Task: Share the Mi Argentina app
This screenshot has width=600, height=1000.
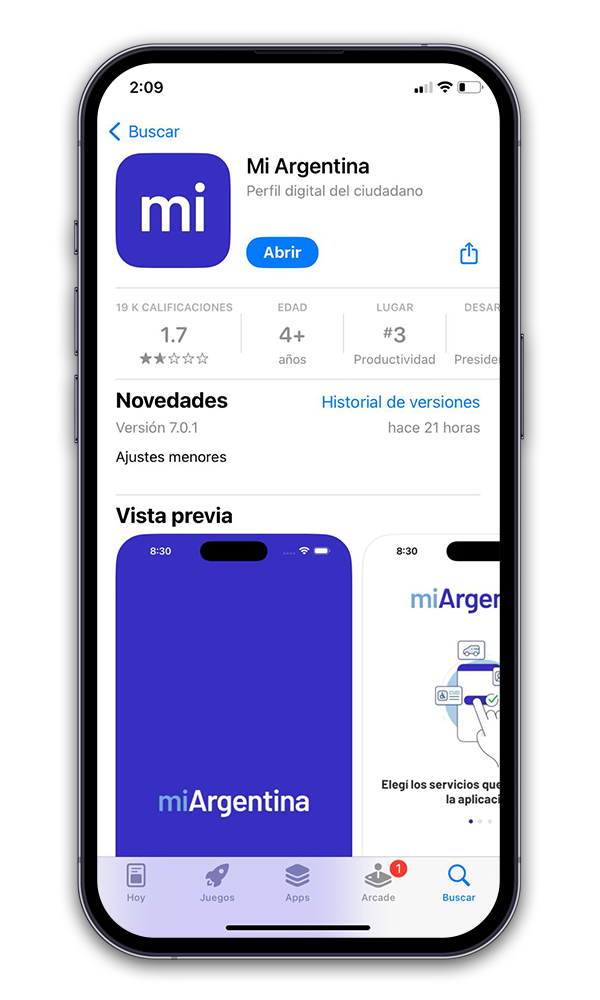Action: [469, 254]
